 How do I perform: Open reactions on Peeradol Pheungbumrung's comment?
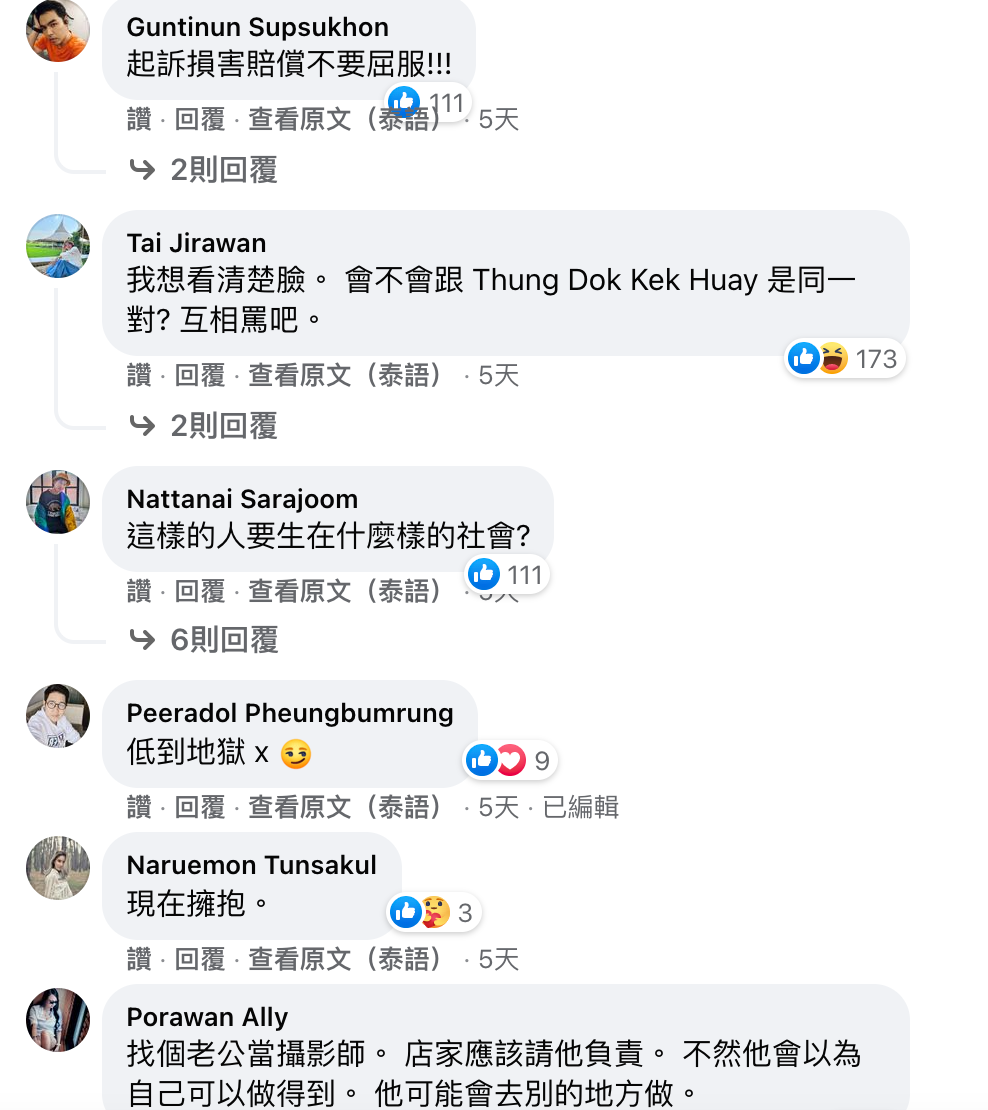point(510,762)
